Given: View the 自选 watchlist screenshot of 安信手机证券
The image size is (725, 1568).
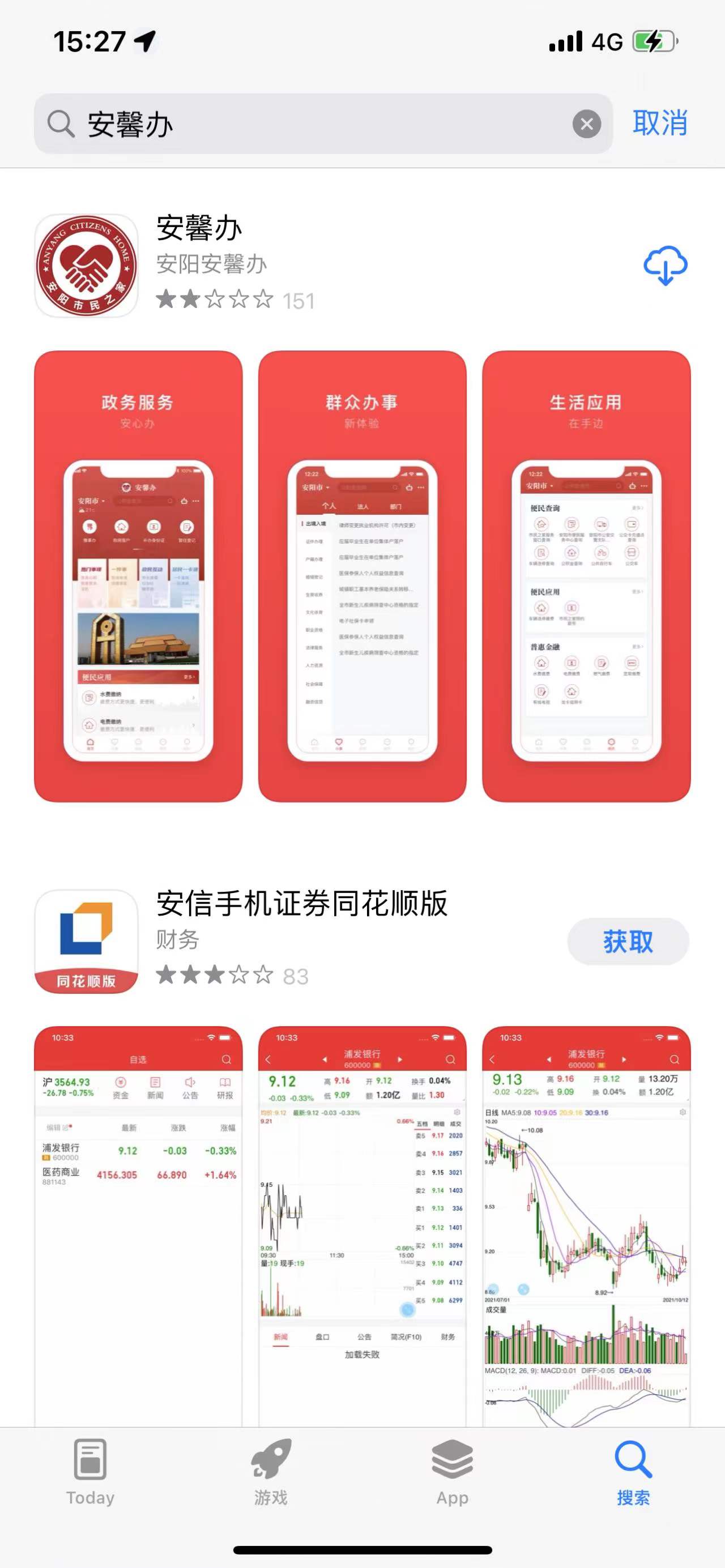Looking at the screenshot, I should point(138,1224).
